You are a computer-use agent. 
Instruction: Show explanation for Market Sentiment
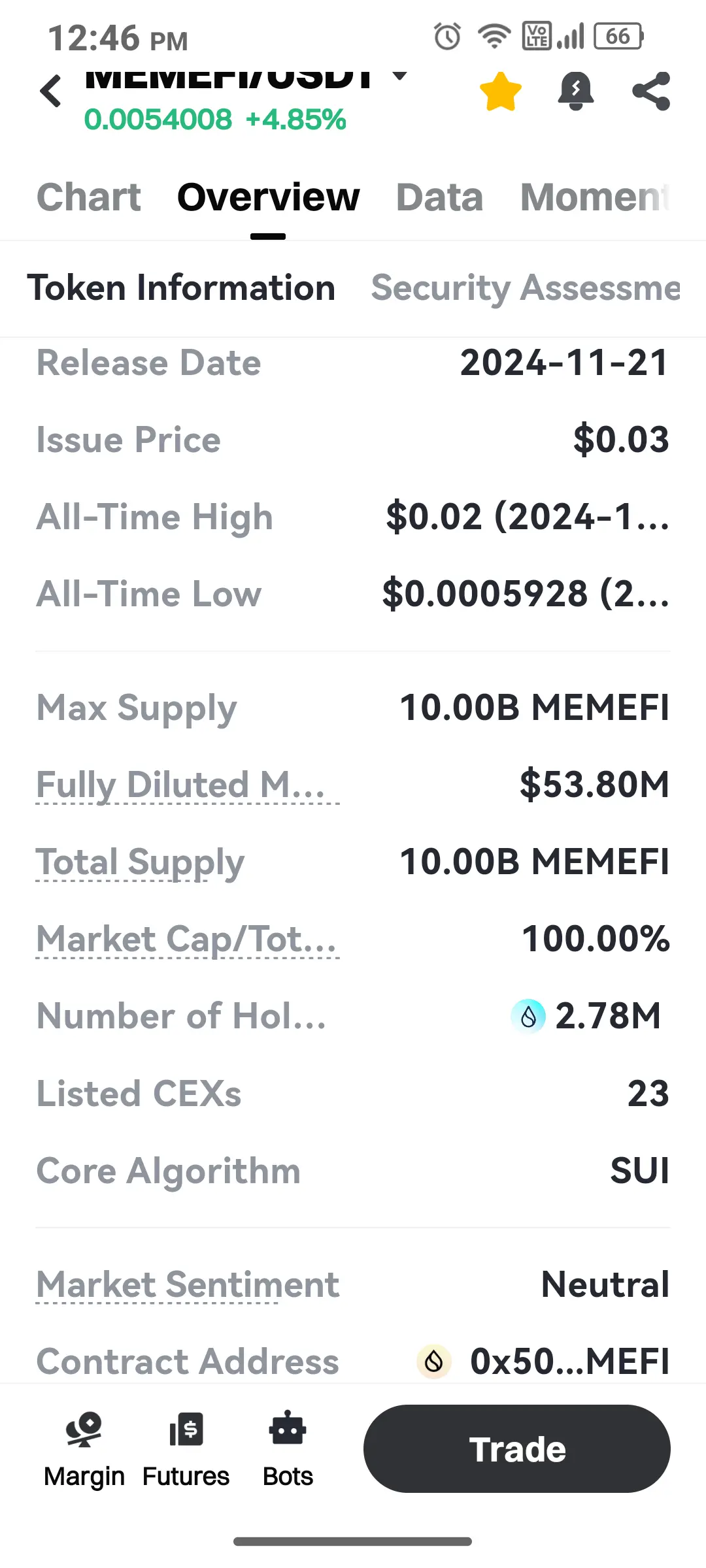(188, 1284)
